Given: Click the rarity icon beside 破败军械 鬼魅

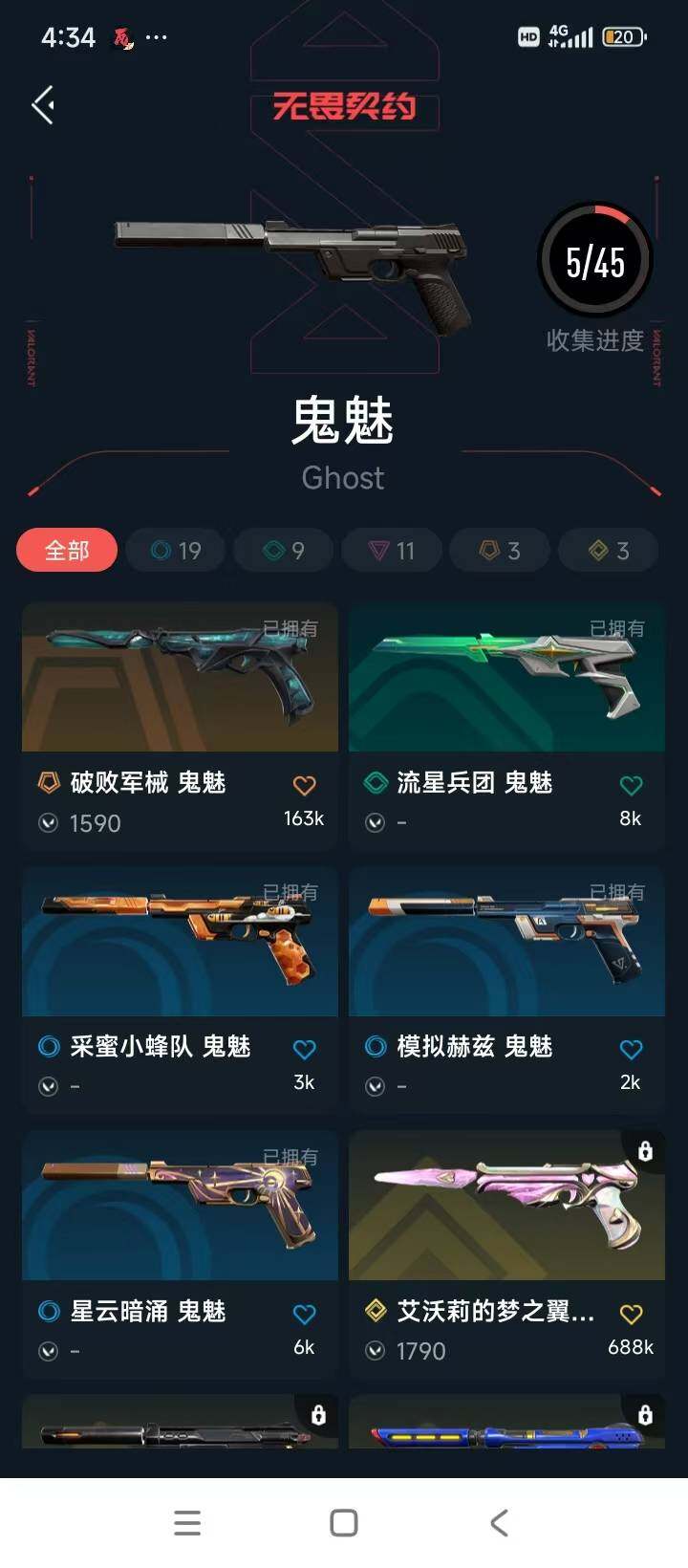Looking at the screenshot, I should pyautogui.click(x=48, y=782).
